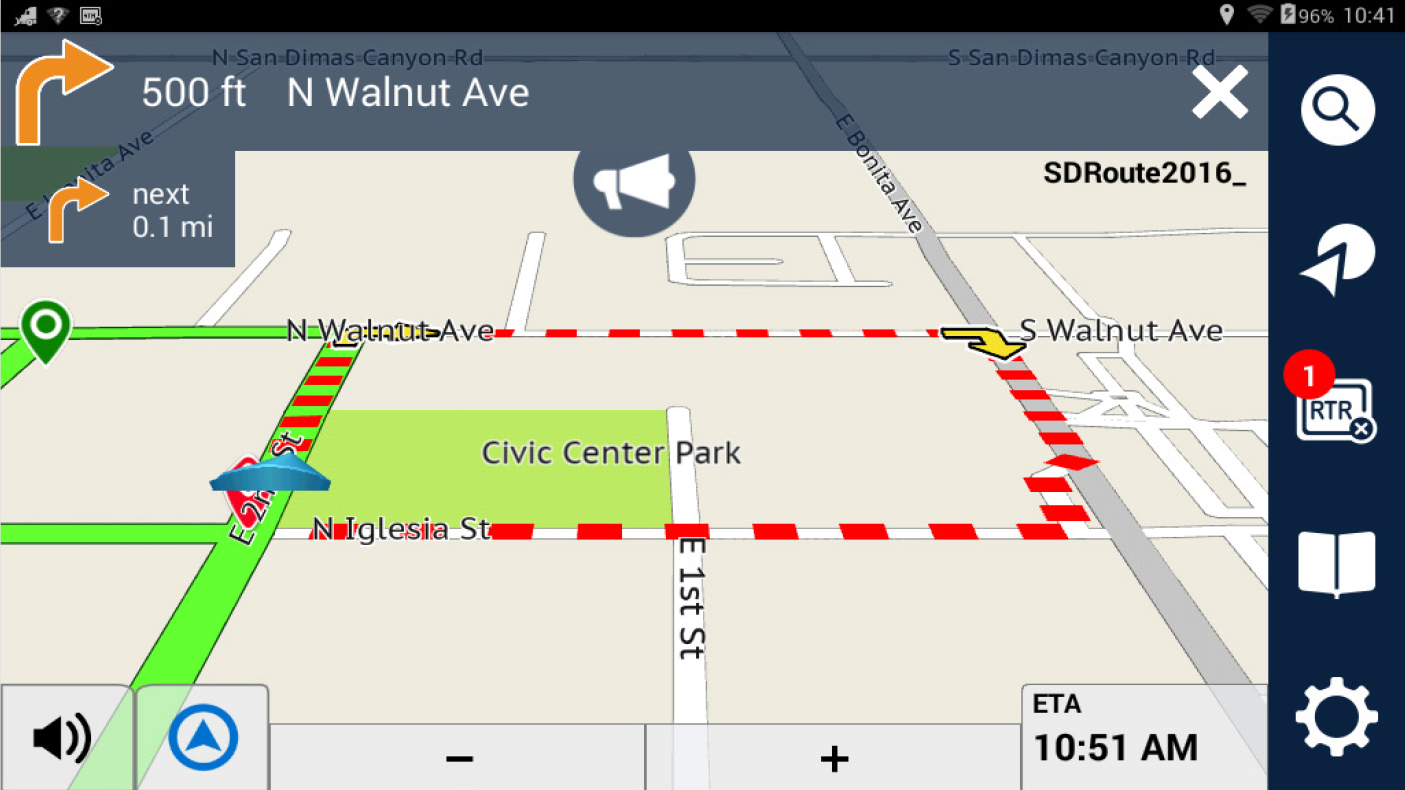The width and height of the screenshot is (1405, 790).
Task: Zoom in with the plus button
Action: [833, 758]
